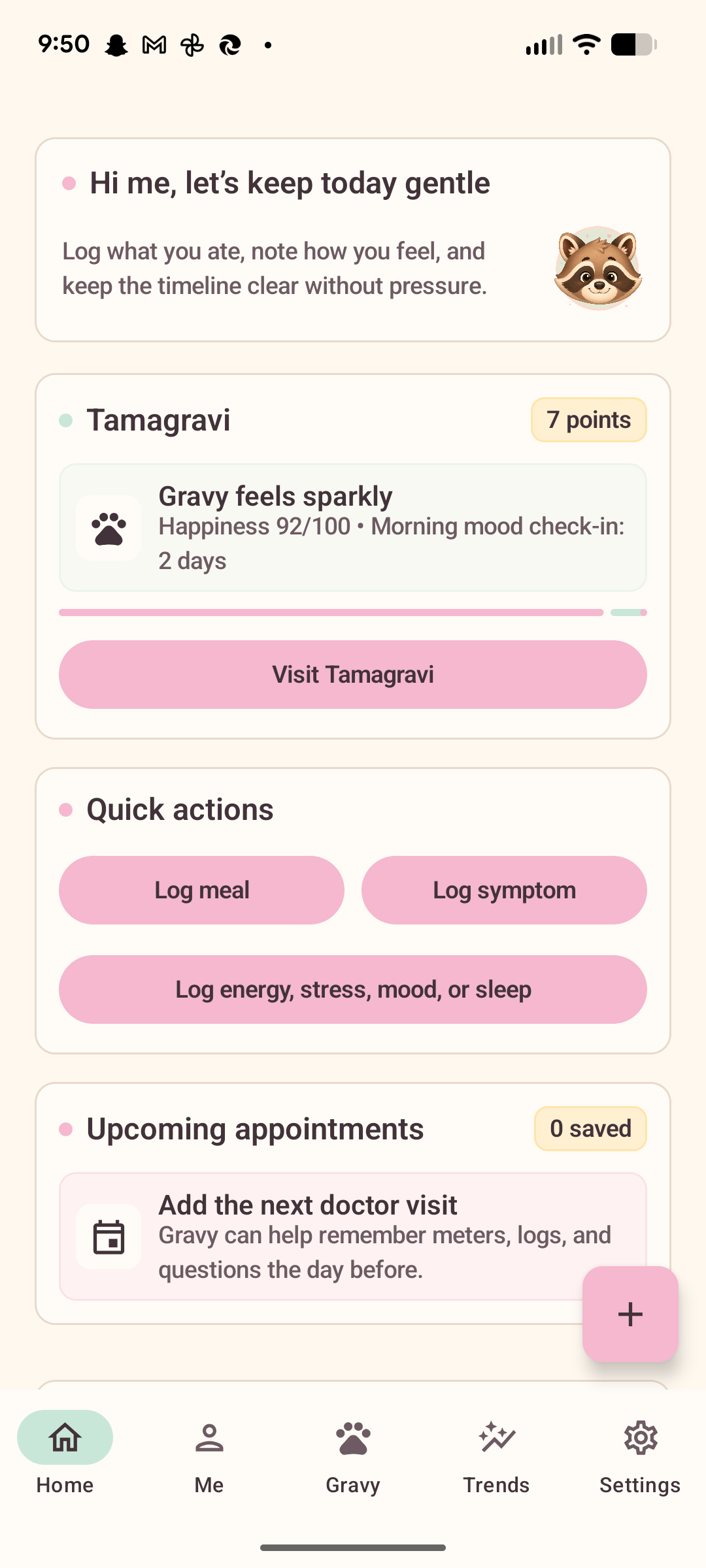Tap the floating plus button
This screenshot has width=706, height=1568.
(630, 1314)
